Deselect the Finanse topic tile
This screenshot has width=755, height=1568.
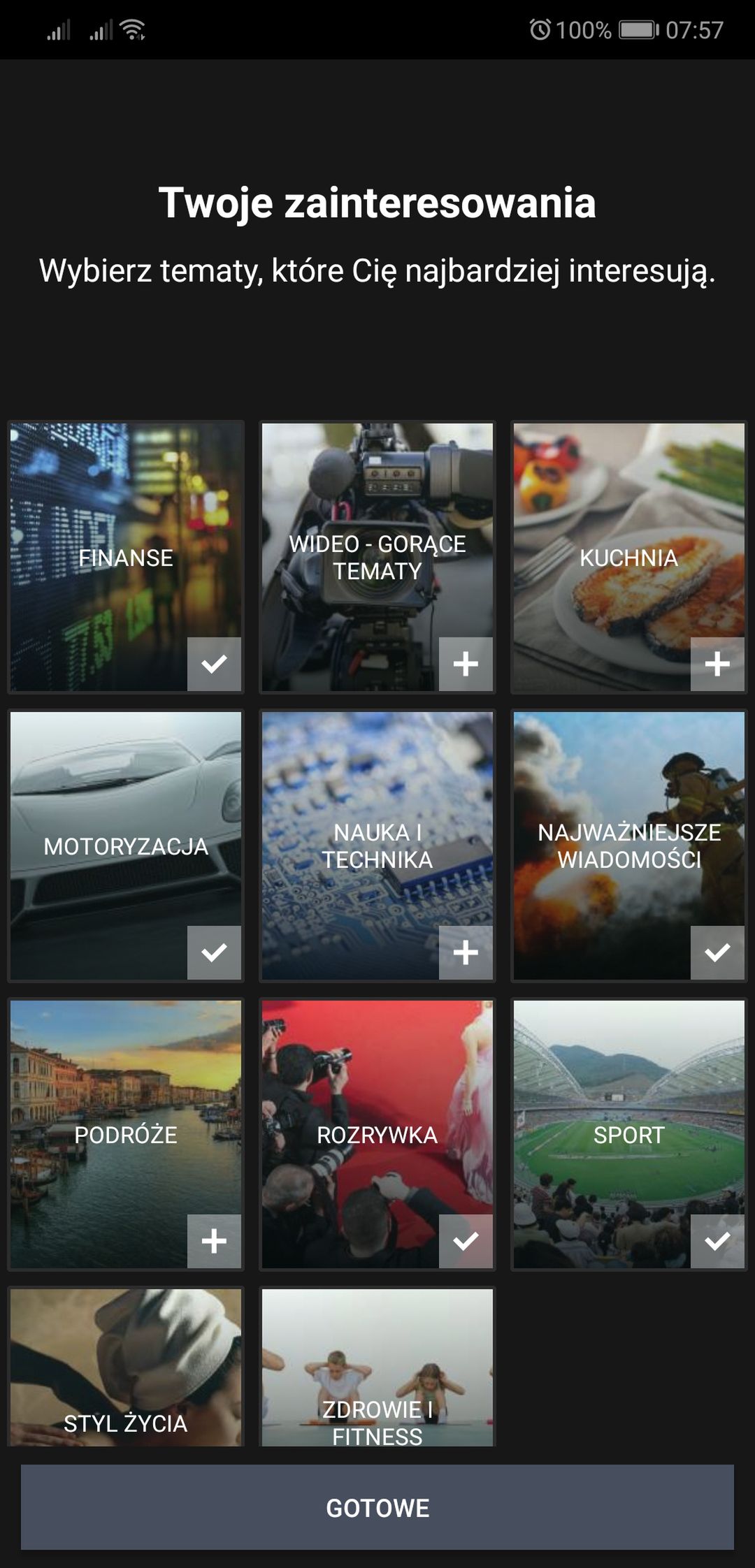tap(126, 557)
